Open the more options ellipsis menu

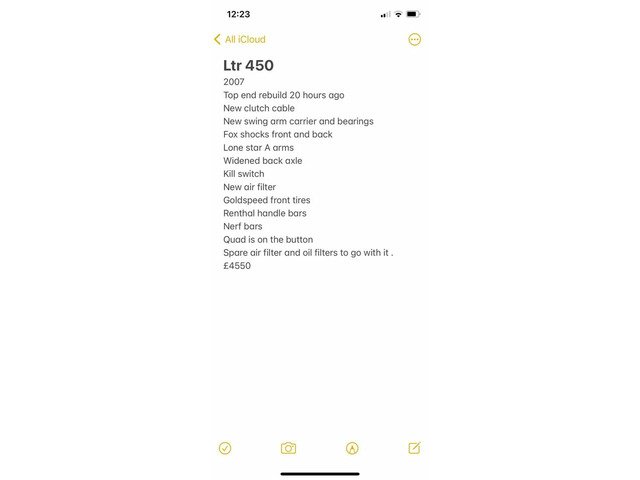(x=415, y=39)
